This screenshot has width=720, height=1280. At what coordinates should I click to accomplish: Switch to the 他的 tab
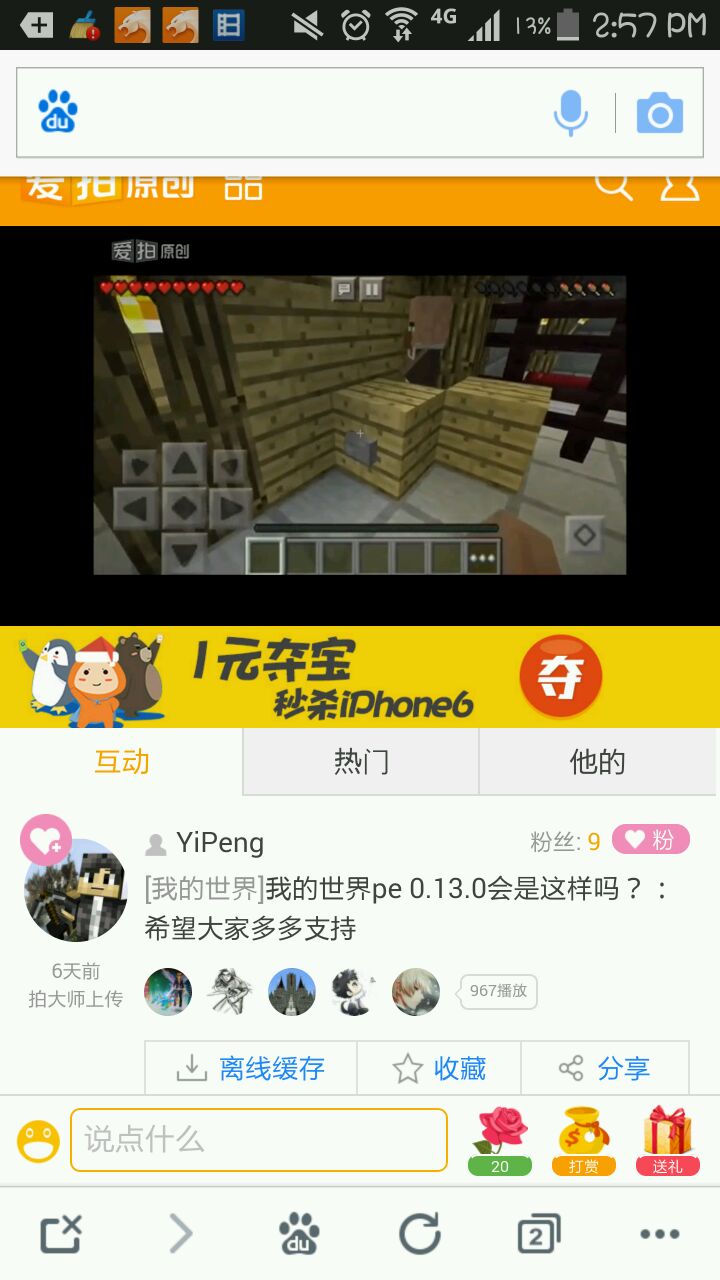pyautogui.click(x=597, y=762)
